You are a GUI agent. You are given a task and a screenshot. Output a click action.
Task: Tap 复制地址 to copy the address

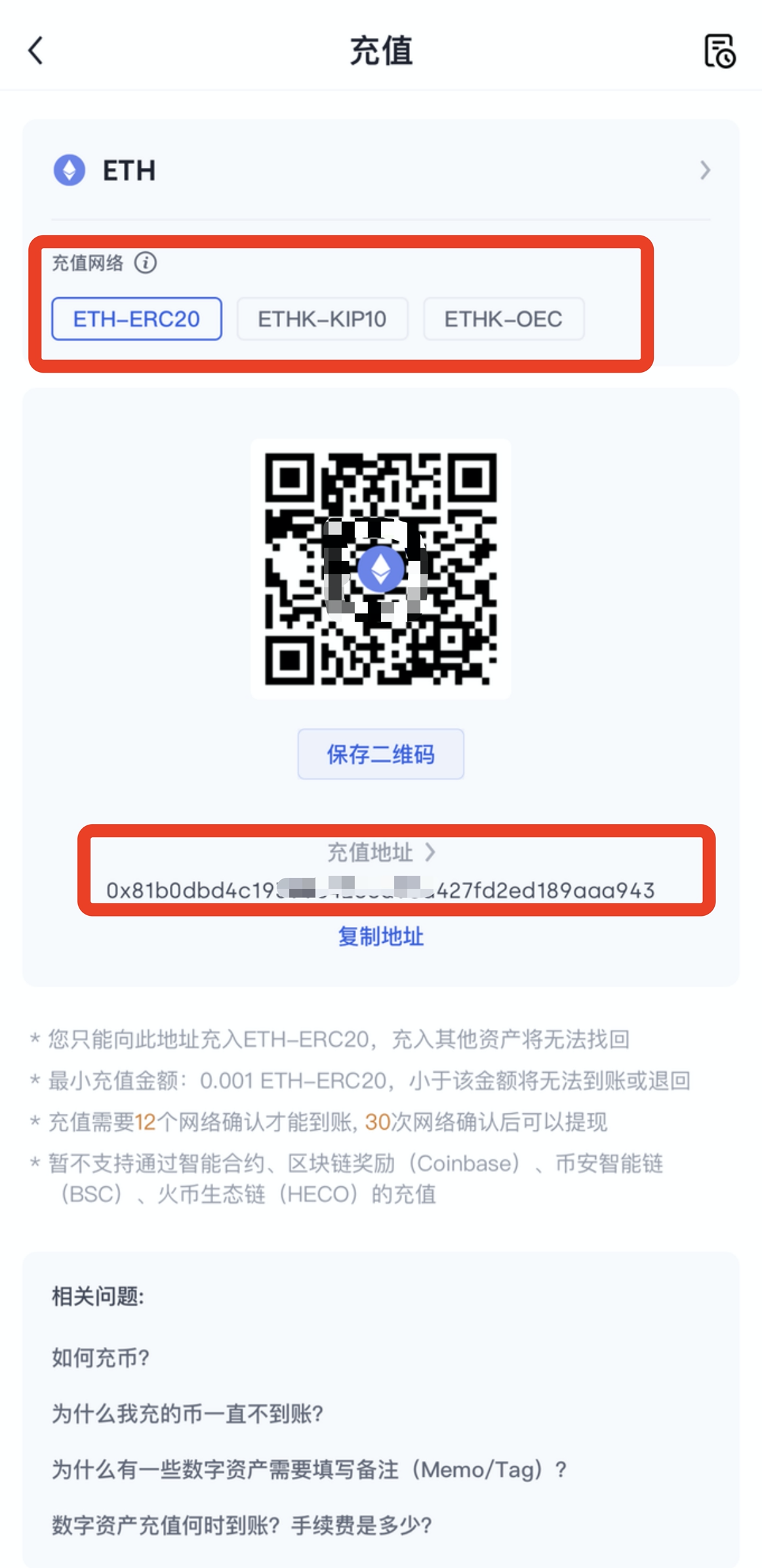pos(380,936)
